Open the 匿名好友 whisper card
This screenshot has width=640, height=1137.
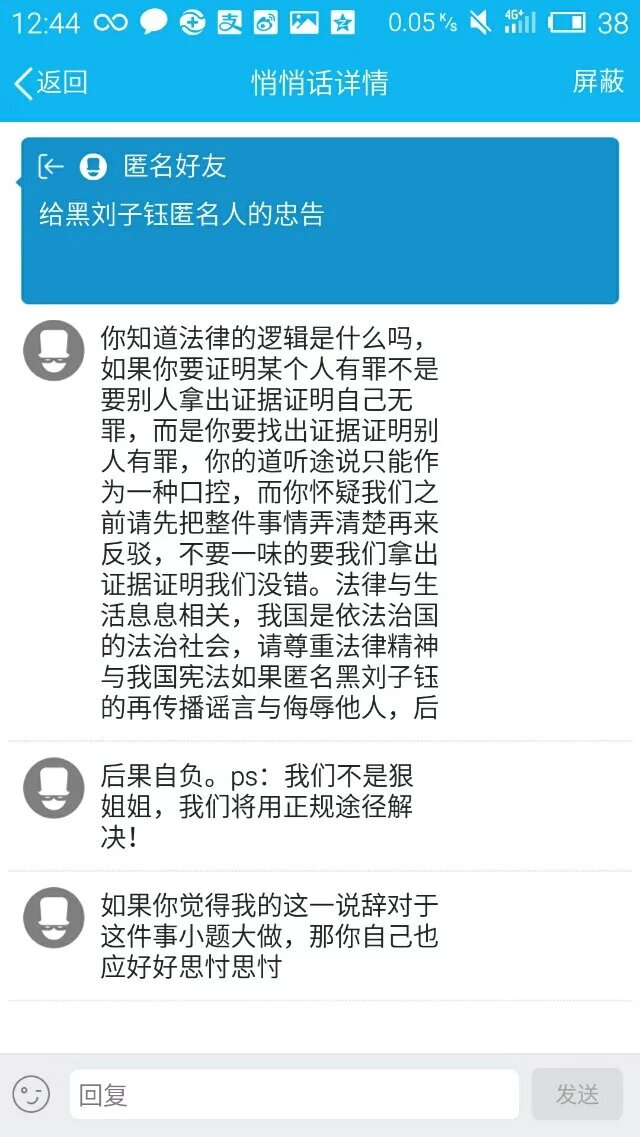tap(319, 220)
